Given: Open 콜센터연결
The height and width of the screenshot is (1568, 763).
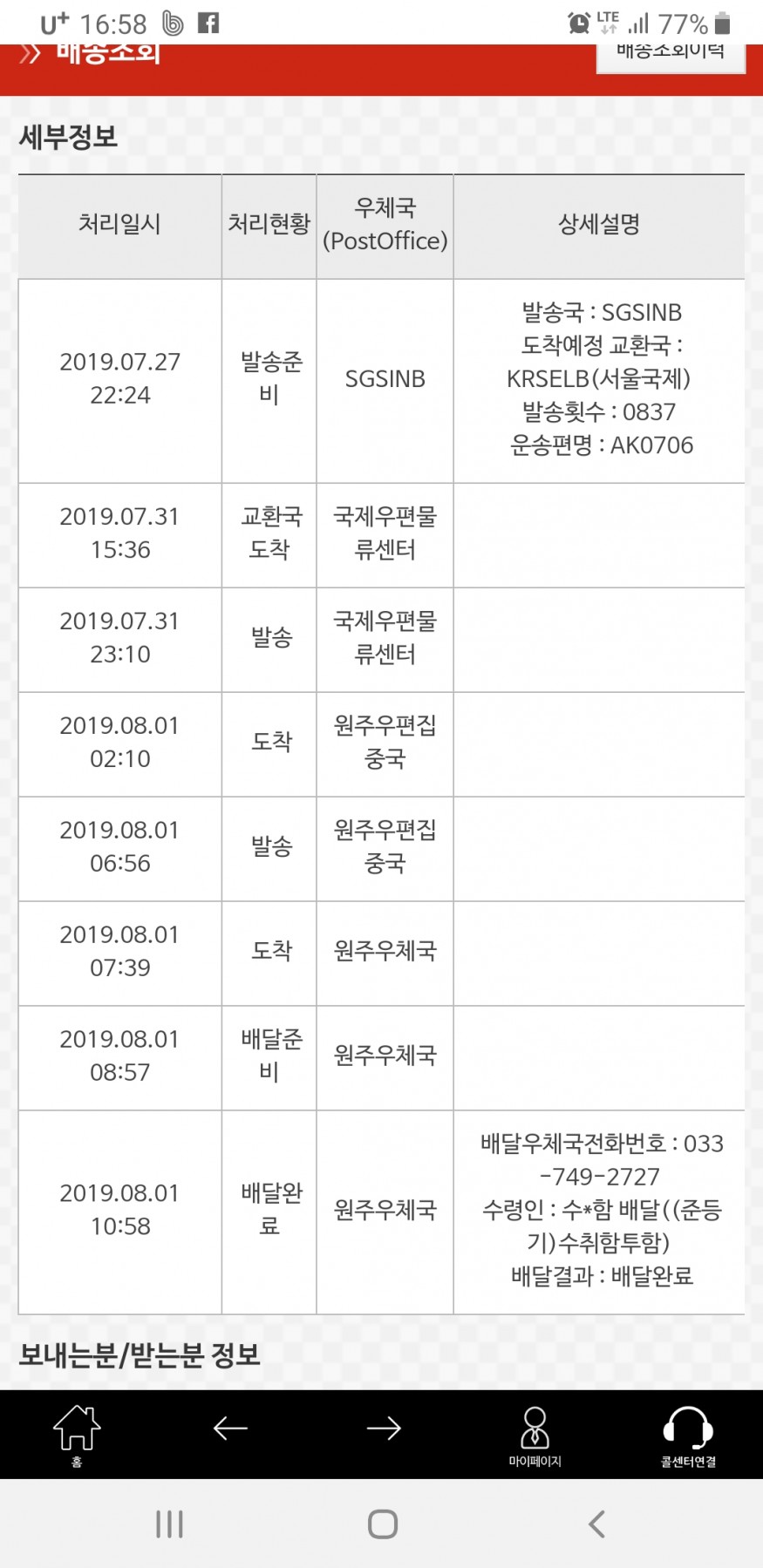Looking at the screenshot, I should coord(688,1436).
